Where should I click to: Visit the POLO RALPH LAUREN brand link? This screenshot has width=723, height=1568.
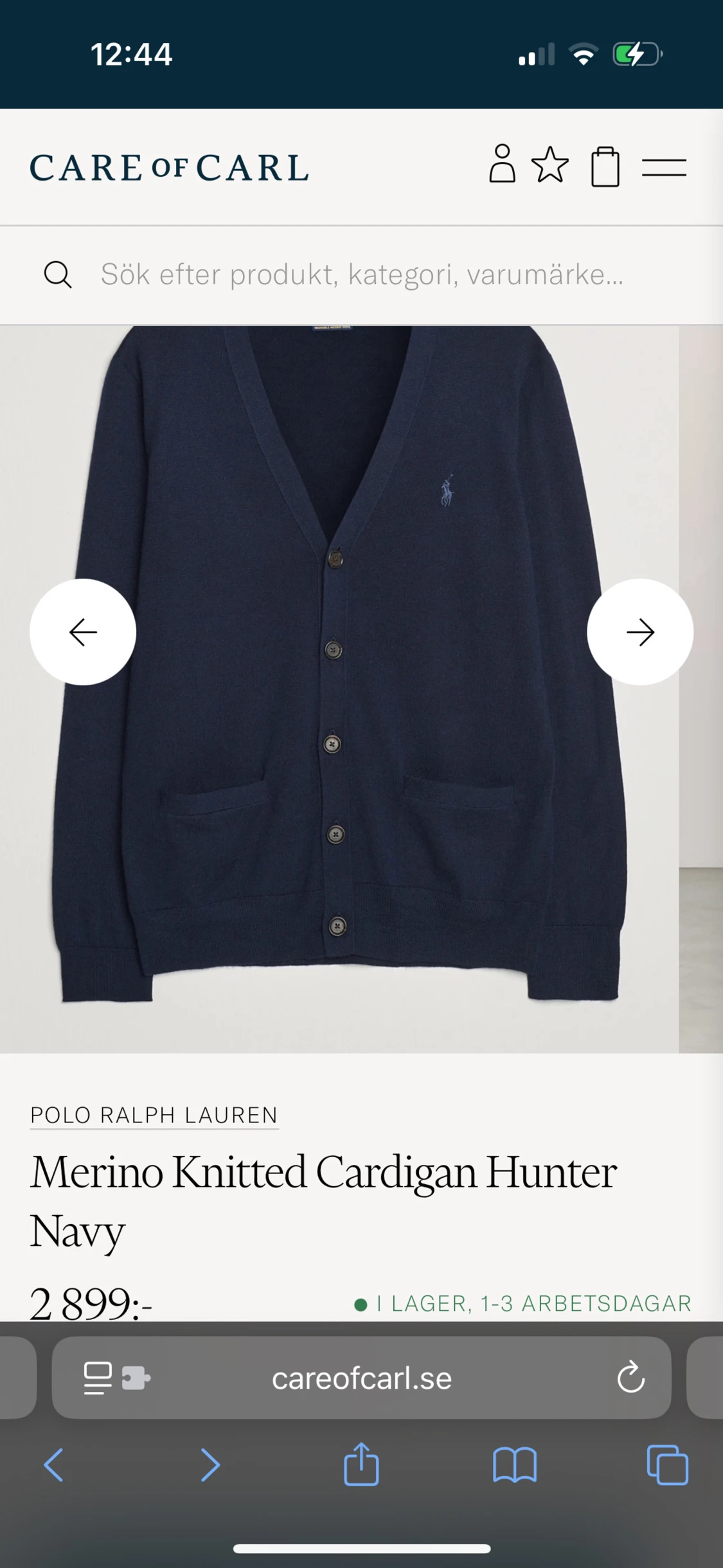tap(154, 1115)
